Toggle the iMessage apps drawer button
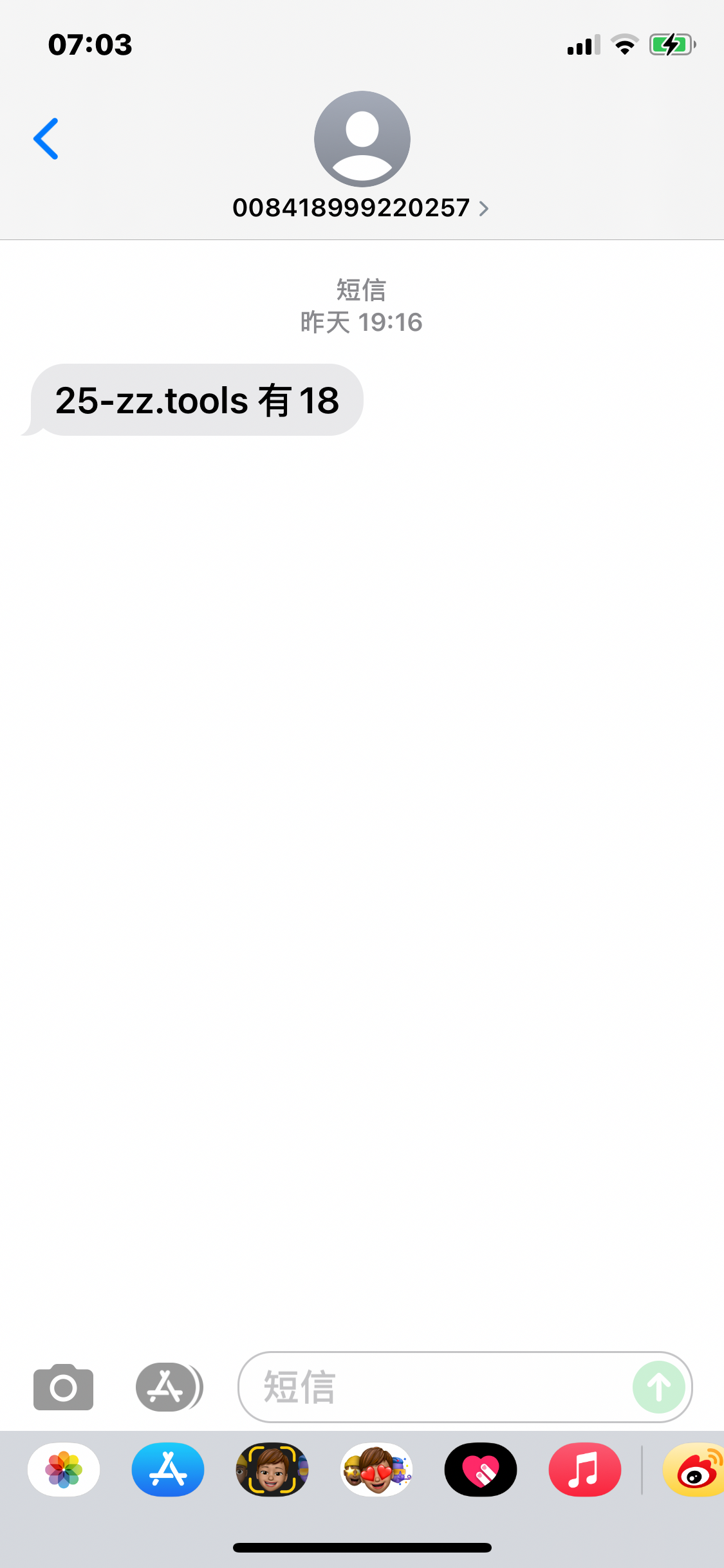 (167, 1387)
